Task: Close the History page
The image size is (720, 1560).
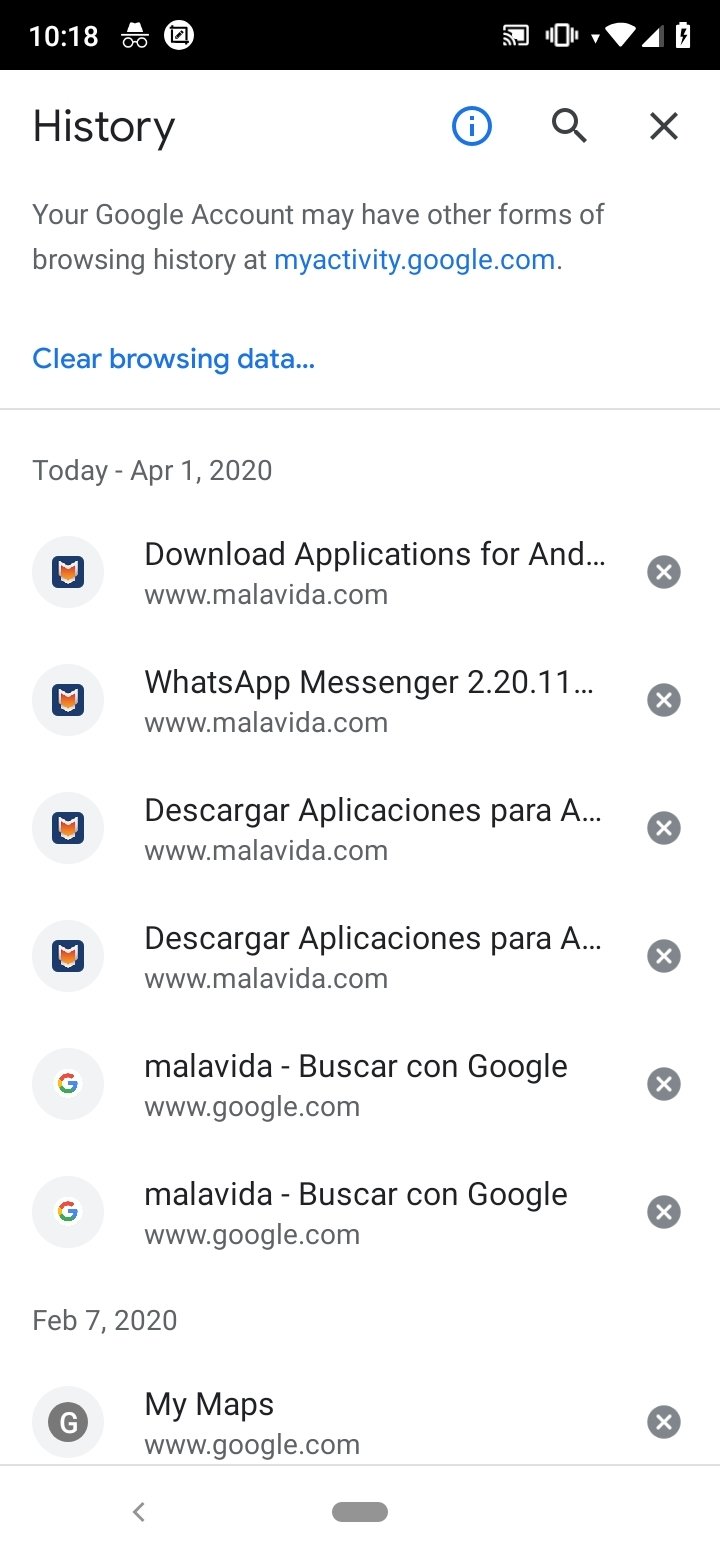Action: point(664,126)
